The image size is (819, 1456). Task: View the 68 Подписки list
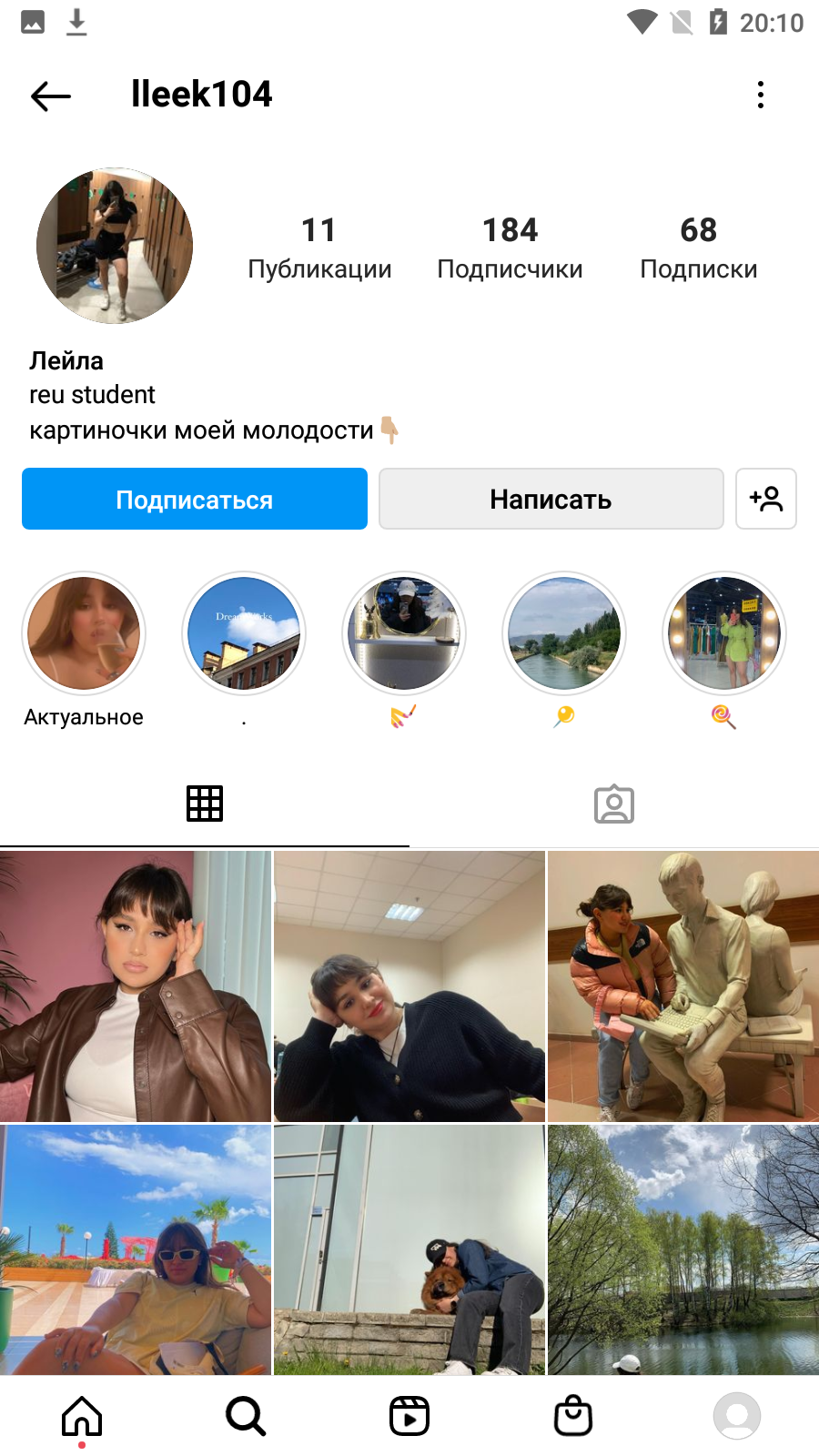699,248
